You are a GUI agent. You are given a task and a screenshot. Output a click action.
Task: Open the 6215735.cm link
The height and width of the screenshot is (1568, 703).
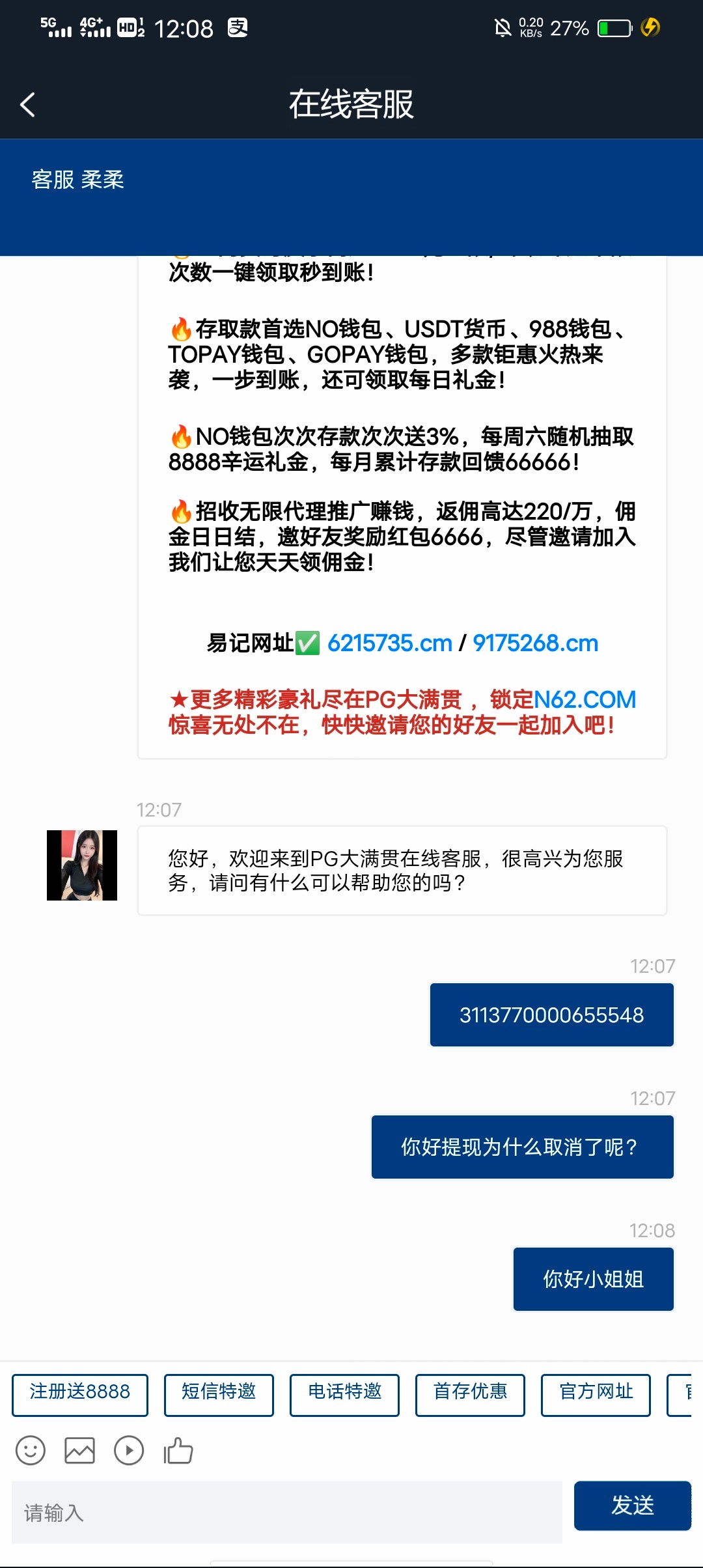(389, 643)
